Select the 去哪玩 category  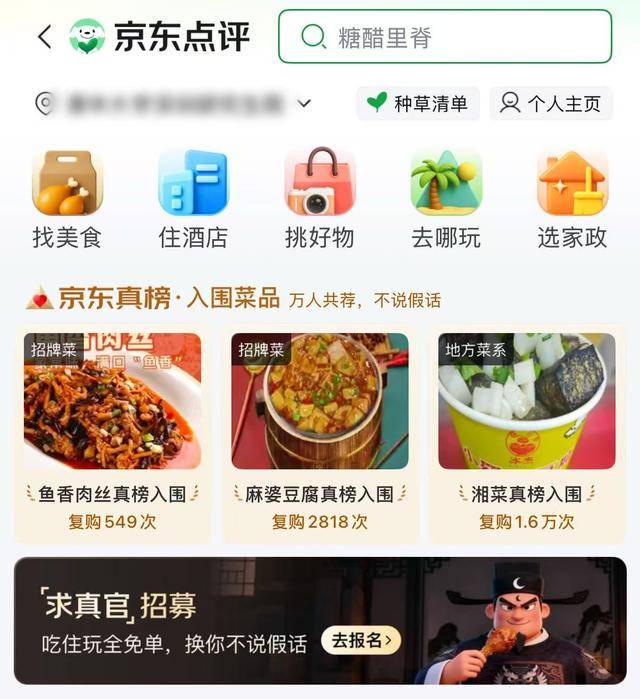pos(446,197)
